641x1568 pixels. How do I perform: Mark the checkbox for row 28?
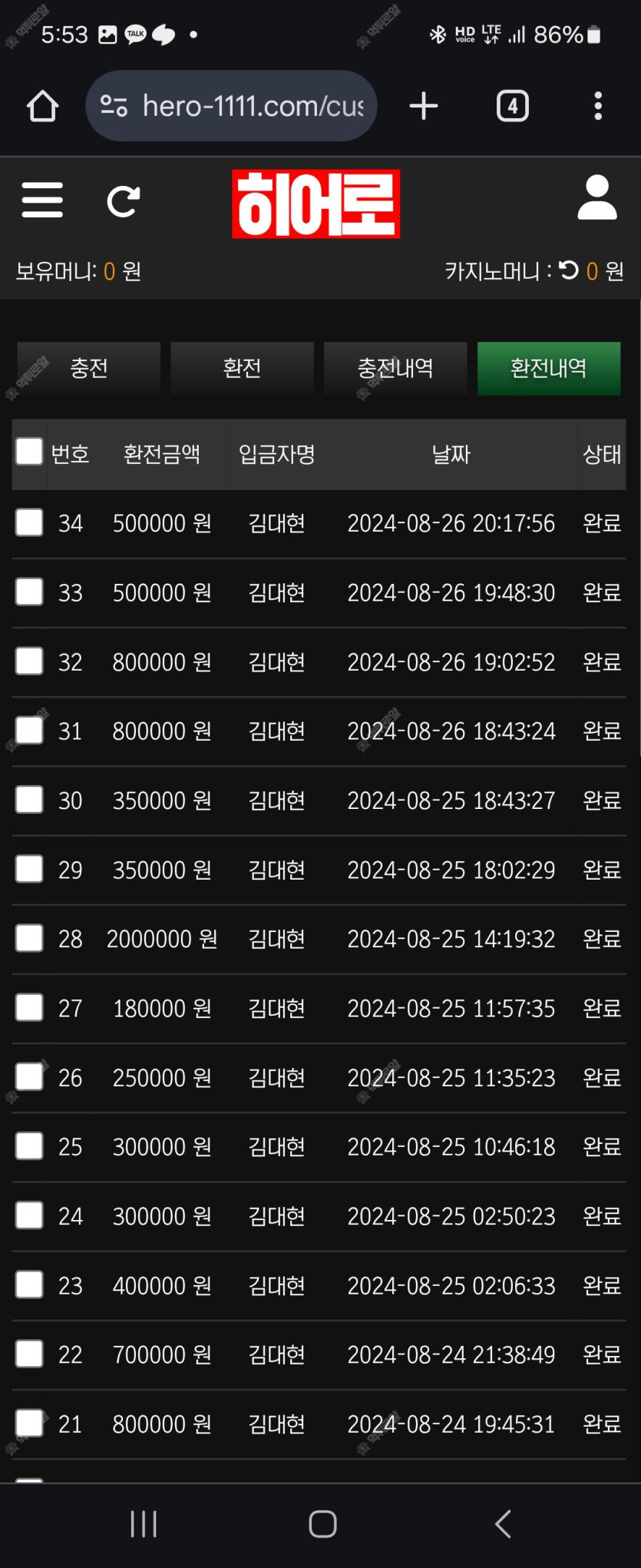pos(29,938)
